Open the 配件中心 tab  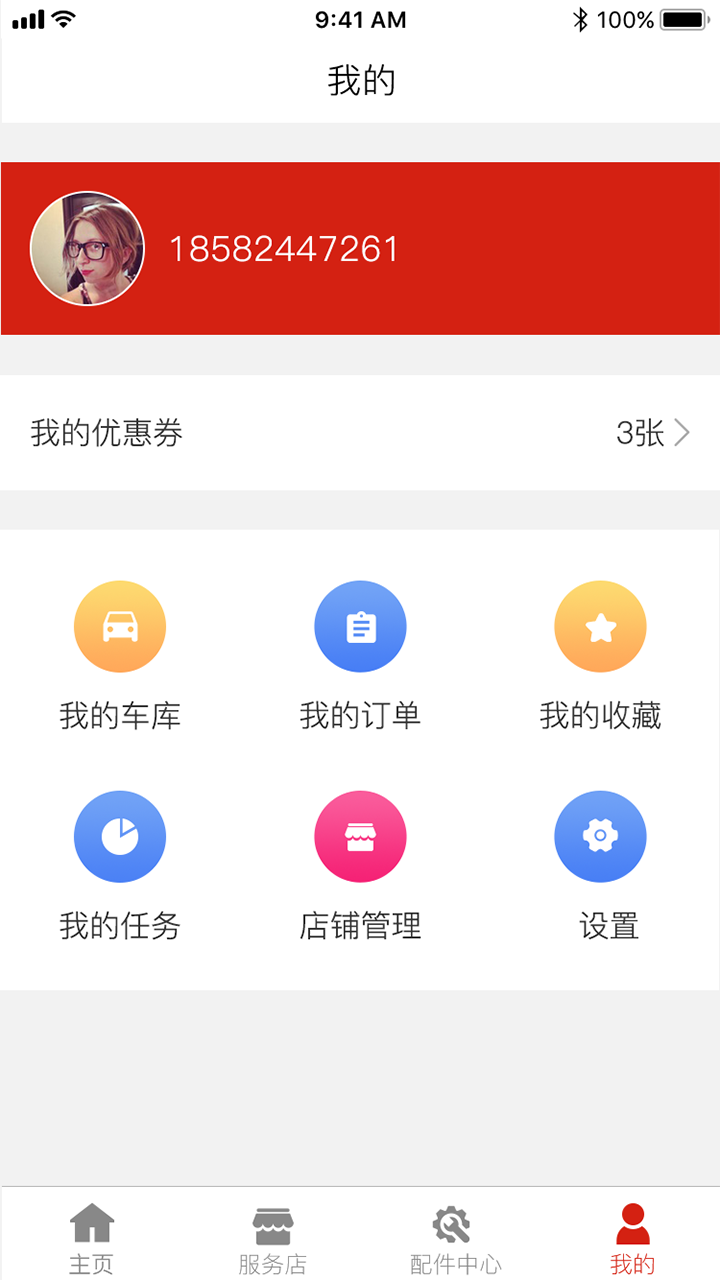click(450, 1238)
